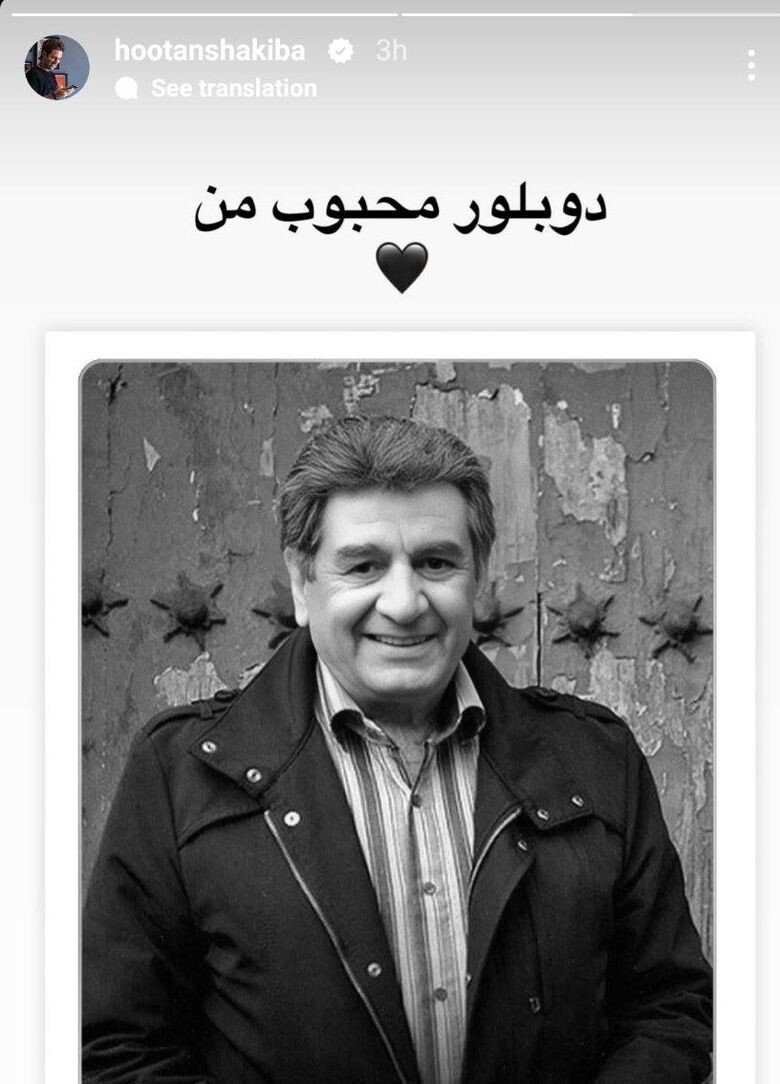Open the hootanshakiba username link

209,50
